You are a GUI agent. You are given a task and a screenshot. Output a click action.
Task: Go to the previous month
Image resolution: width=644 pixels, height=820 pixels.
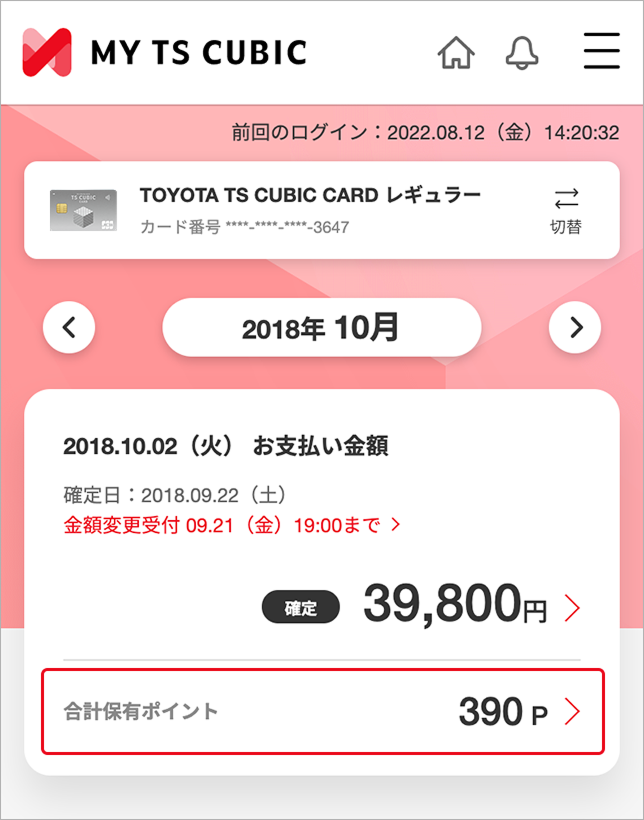tap(69, 327)
